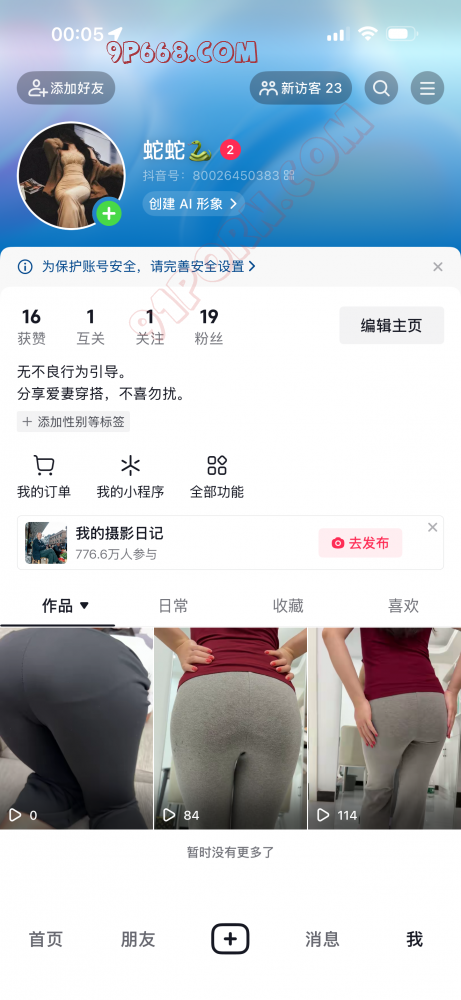Open the 新访客 23 visitors list
Screen dimensions: 461x1000
(300, 88)
